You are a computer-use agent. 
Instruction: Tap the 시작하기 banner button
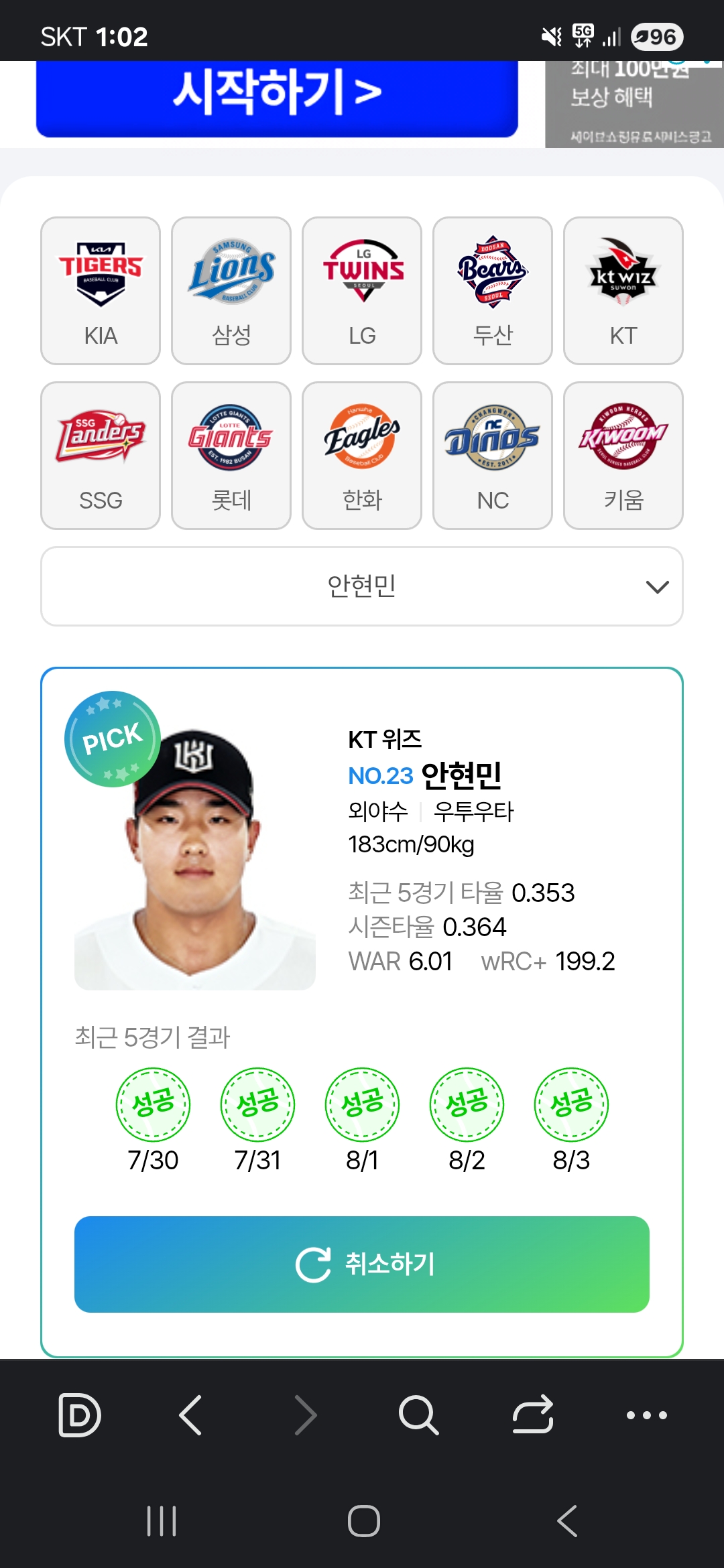(x=277, y=96)
